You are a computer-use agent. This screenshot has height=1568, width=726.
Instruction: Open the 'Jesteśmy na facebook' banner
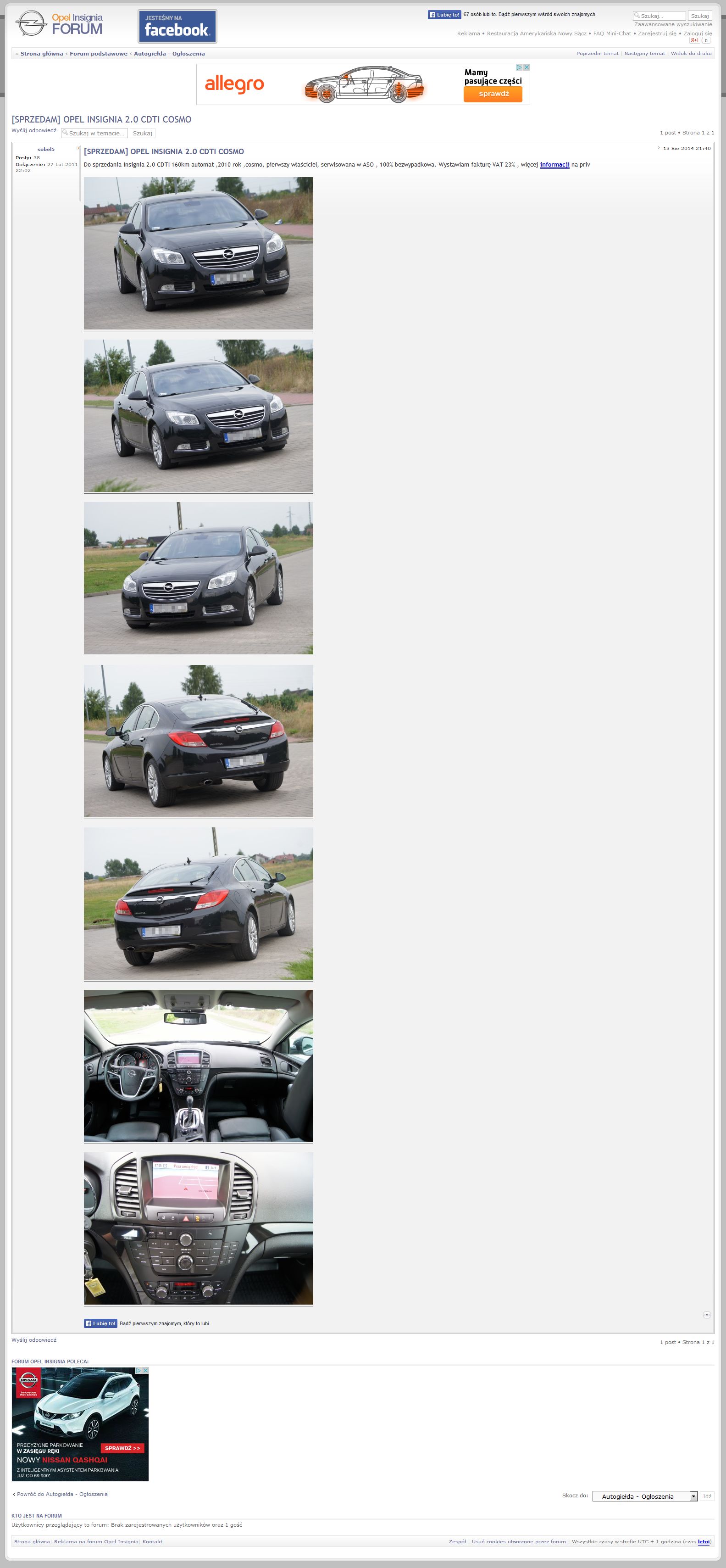pyautogui.click(x=177, y=26)
